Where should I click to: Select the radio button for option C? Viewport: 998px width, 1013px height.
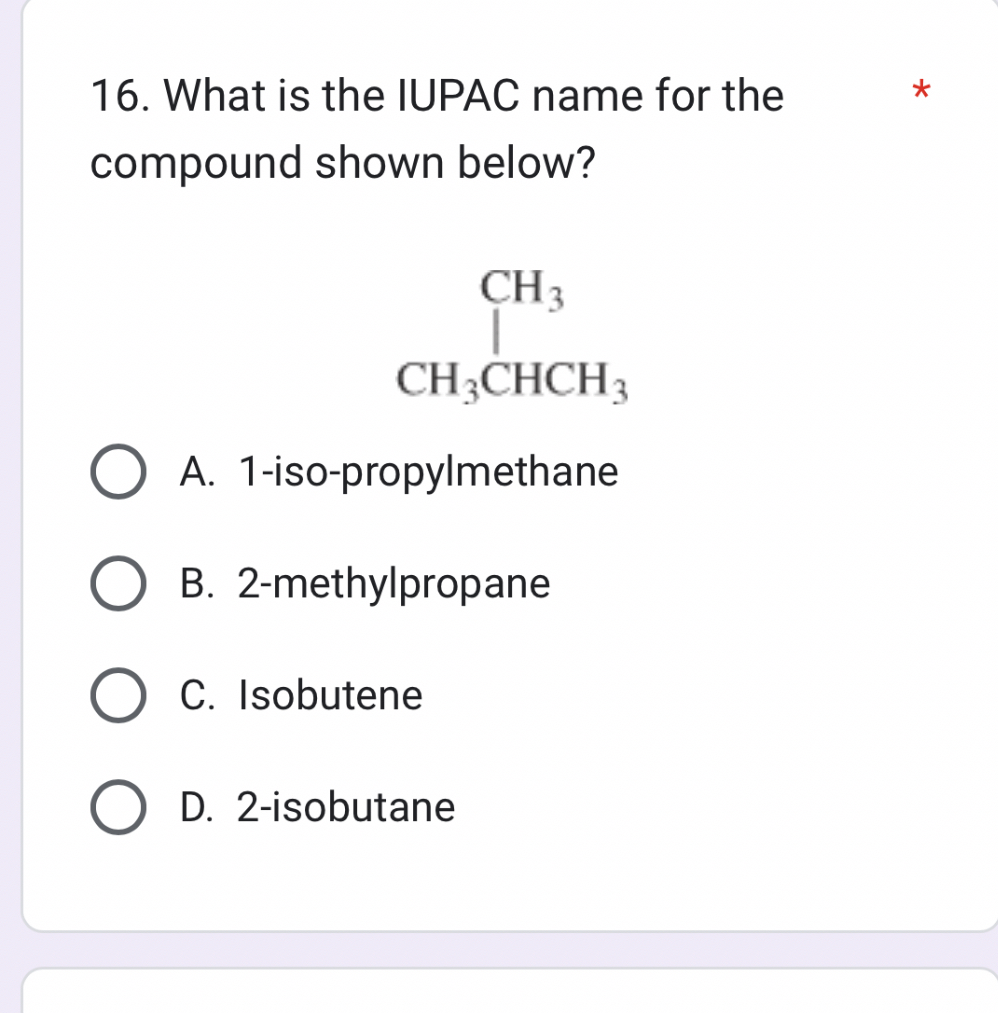tap(118, 696)
